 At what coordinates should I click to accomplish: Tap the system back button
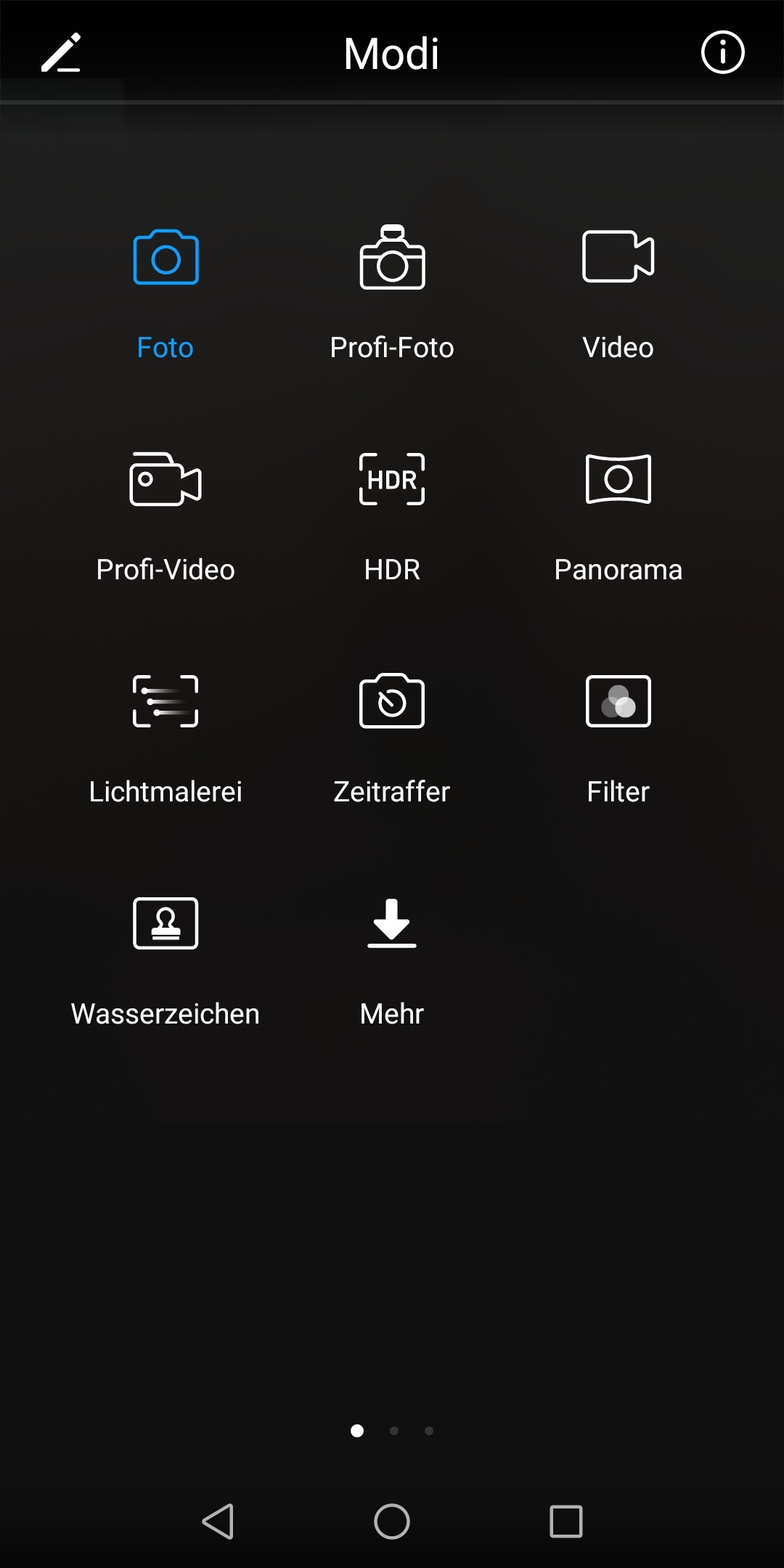coord(218,1521)
